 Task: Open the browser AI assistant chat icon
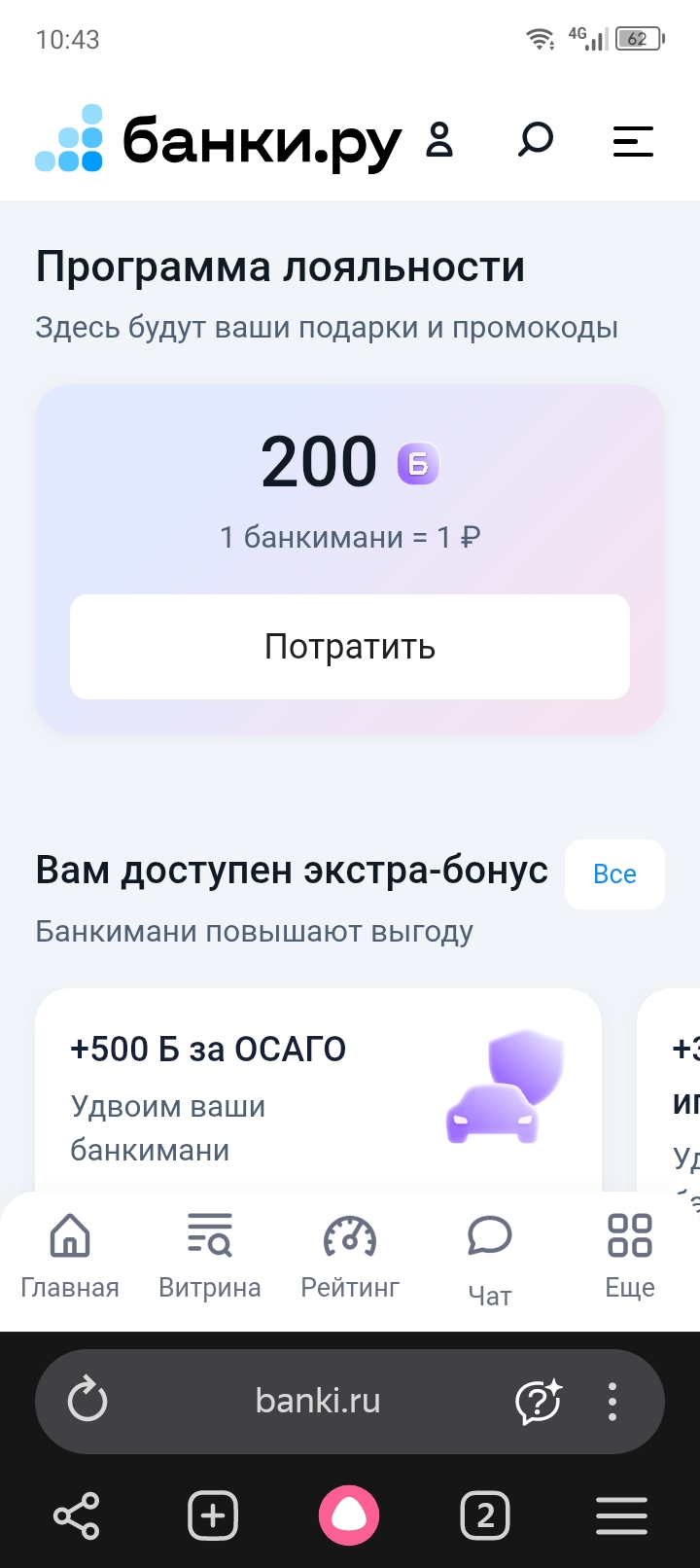pyautogui.click(x=538, y=1402)
